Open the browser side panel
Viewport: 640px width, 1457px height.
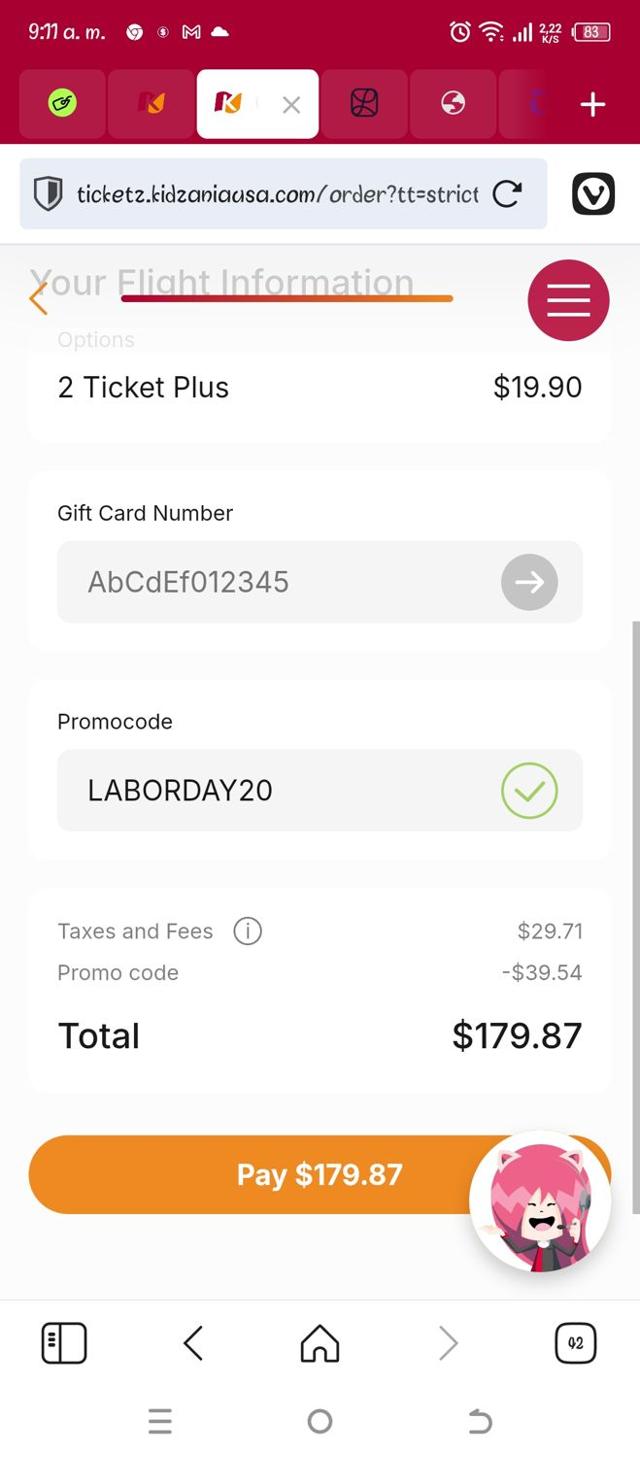(64, 1343)
